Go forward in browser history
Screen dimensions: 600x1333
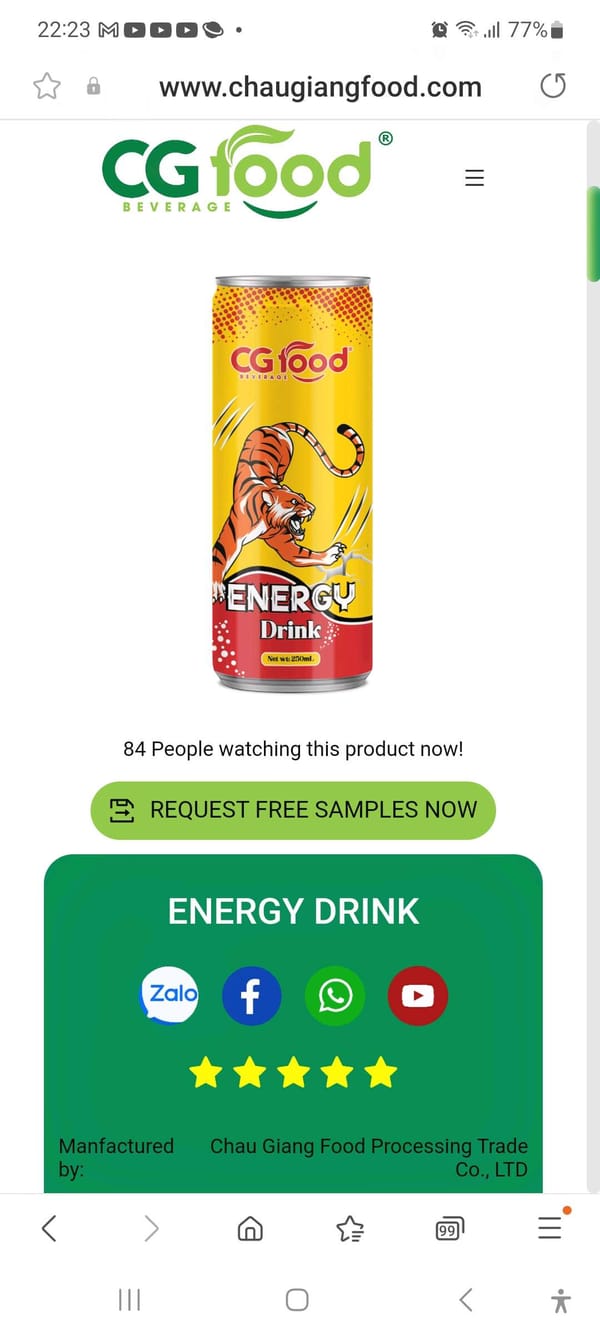pos(151,1227)
